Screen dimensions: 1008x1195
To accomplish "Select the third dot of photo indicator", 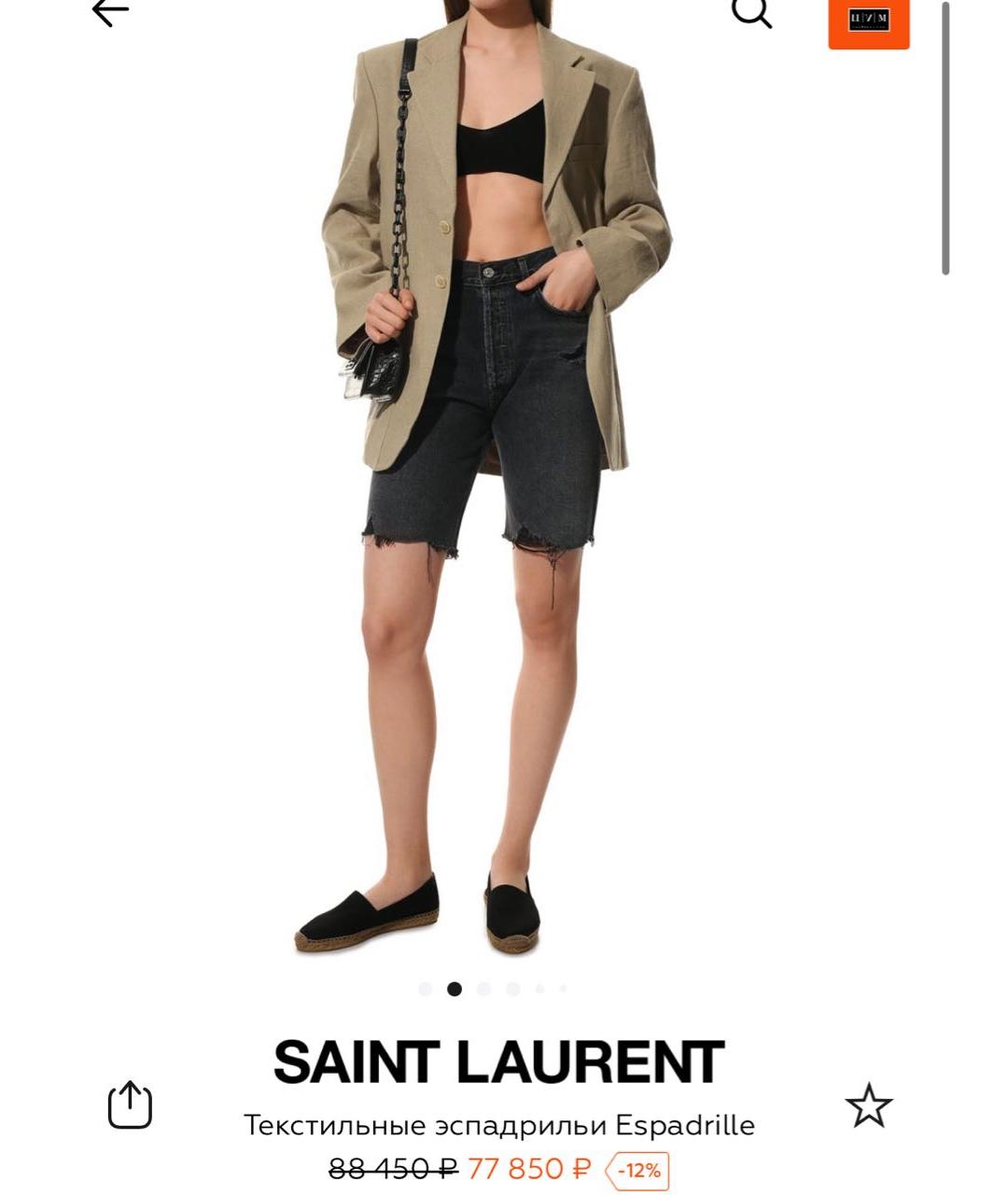I will coord(483,989).
